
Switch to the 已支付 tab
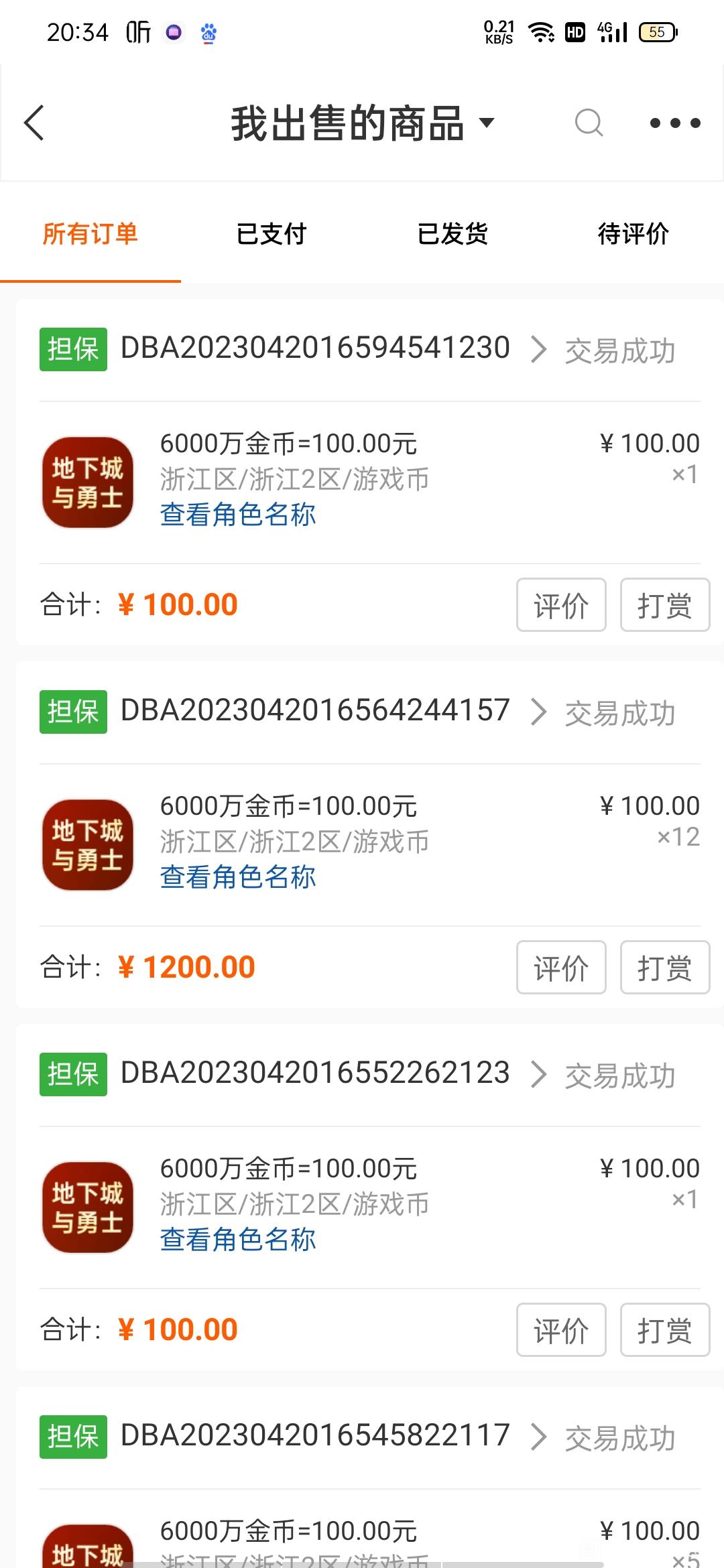pyautogui.click(x=271, y=234)
